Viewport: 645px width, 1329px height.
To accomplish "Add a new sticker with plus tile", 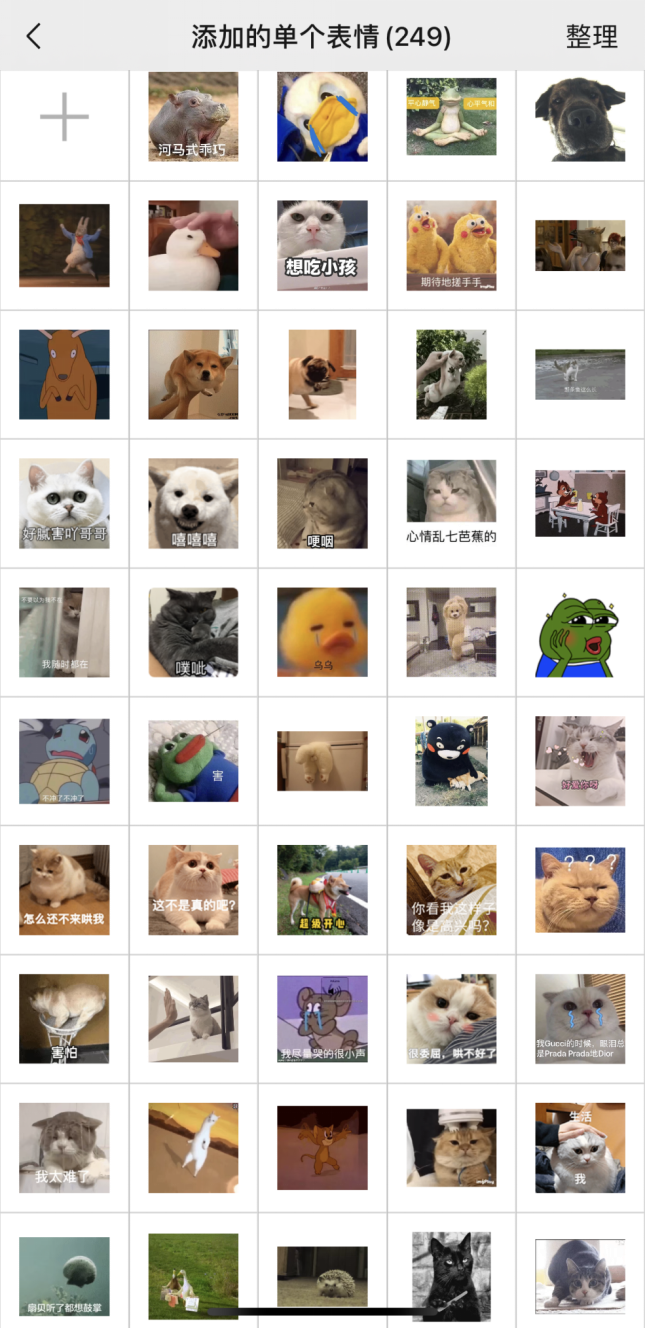I will [x=64, y=118].
